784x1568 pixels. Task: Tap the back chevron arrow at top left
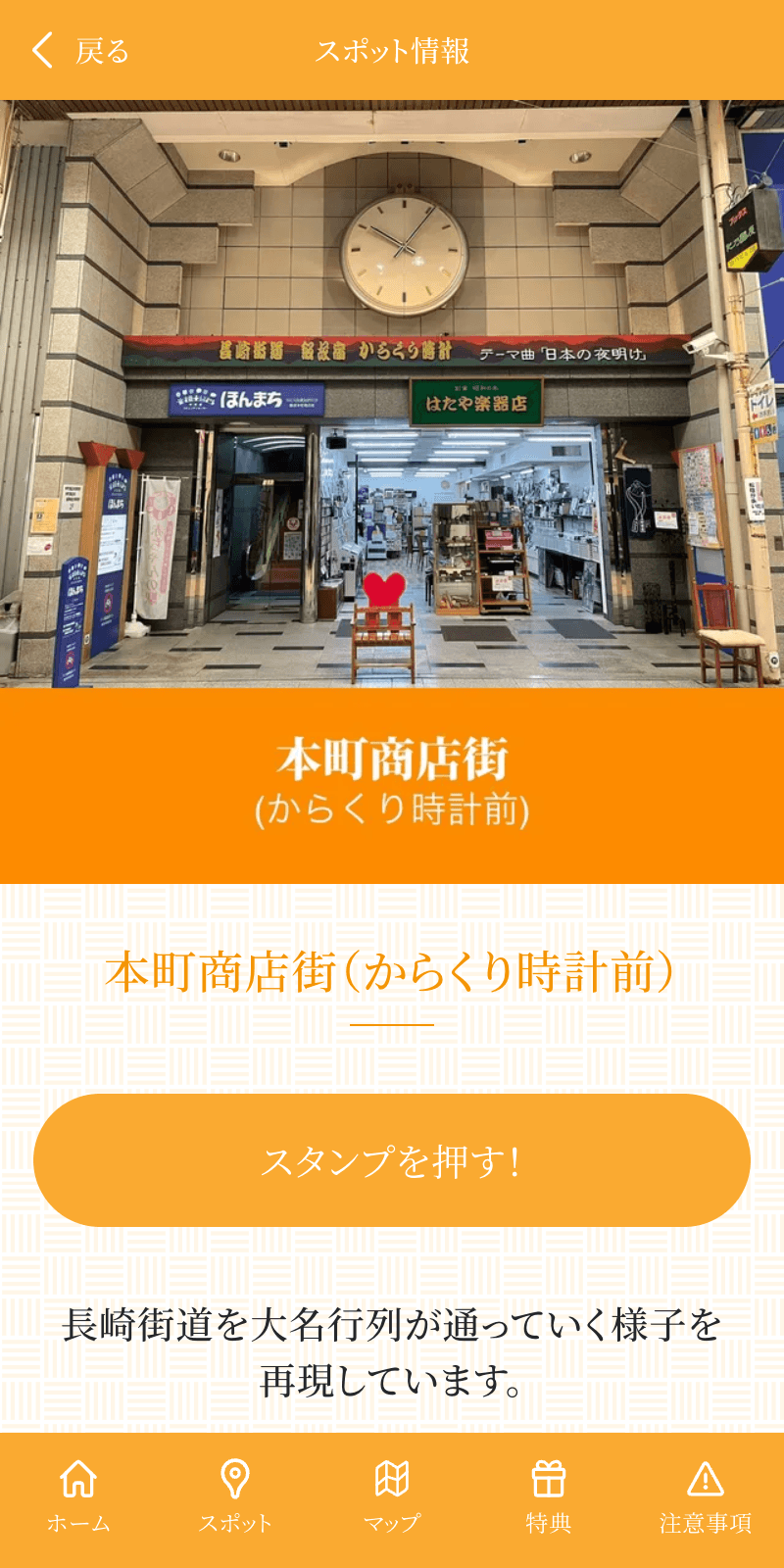pos(41,49)
